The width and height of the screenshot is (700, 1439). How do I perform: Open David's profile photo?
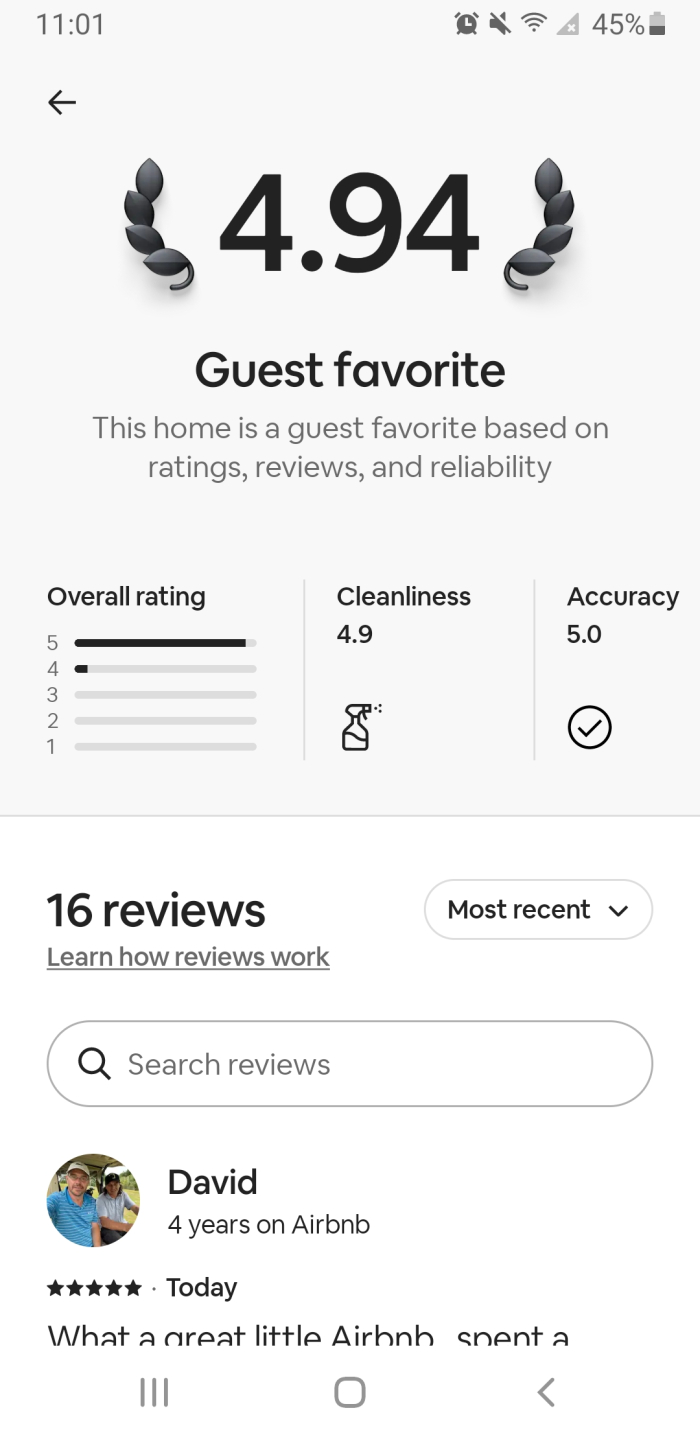click(93, 1200)
